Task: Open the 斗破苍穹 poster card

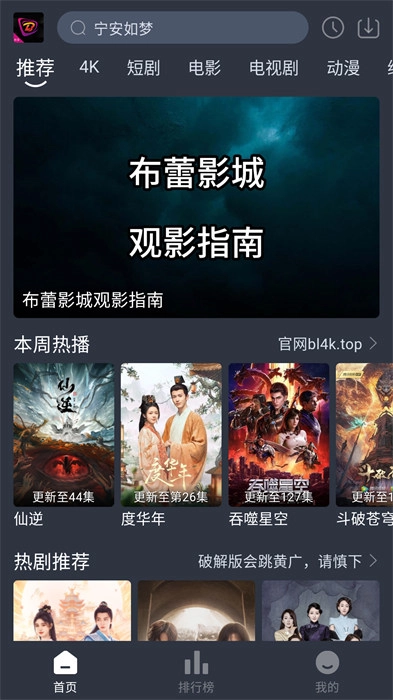Action: tap(364, 445)
